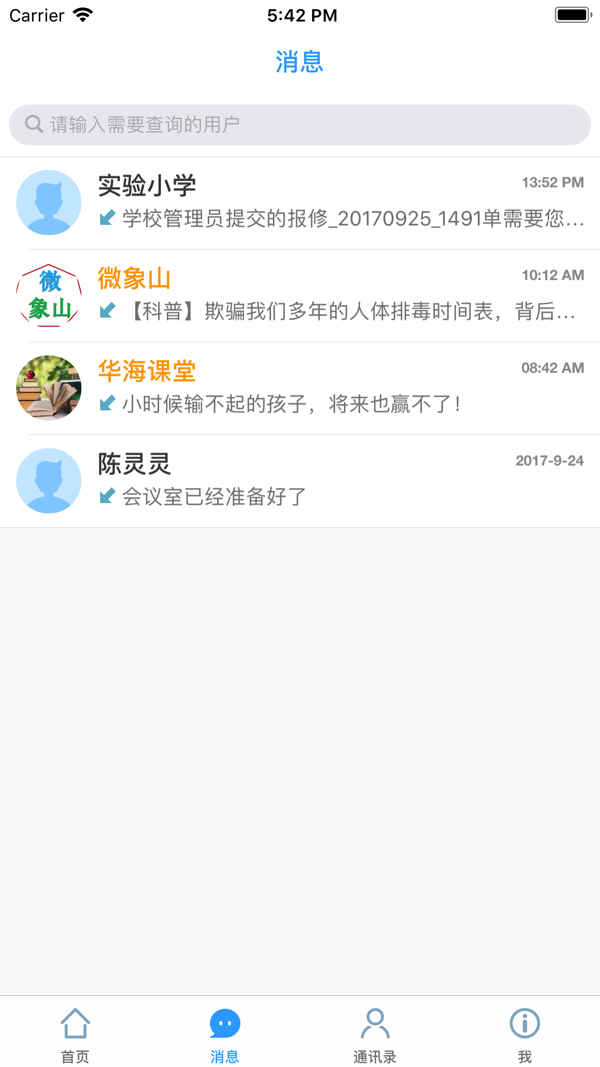Open the conversation with 实验小学
The width and height of the screenshot is (600, 1067).
300,203
